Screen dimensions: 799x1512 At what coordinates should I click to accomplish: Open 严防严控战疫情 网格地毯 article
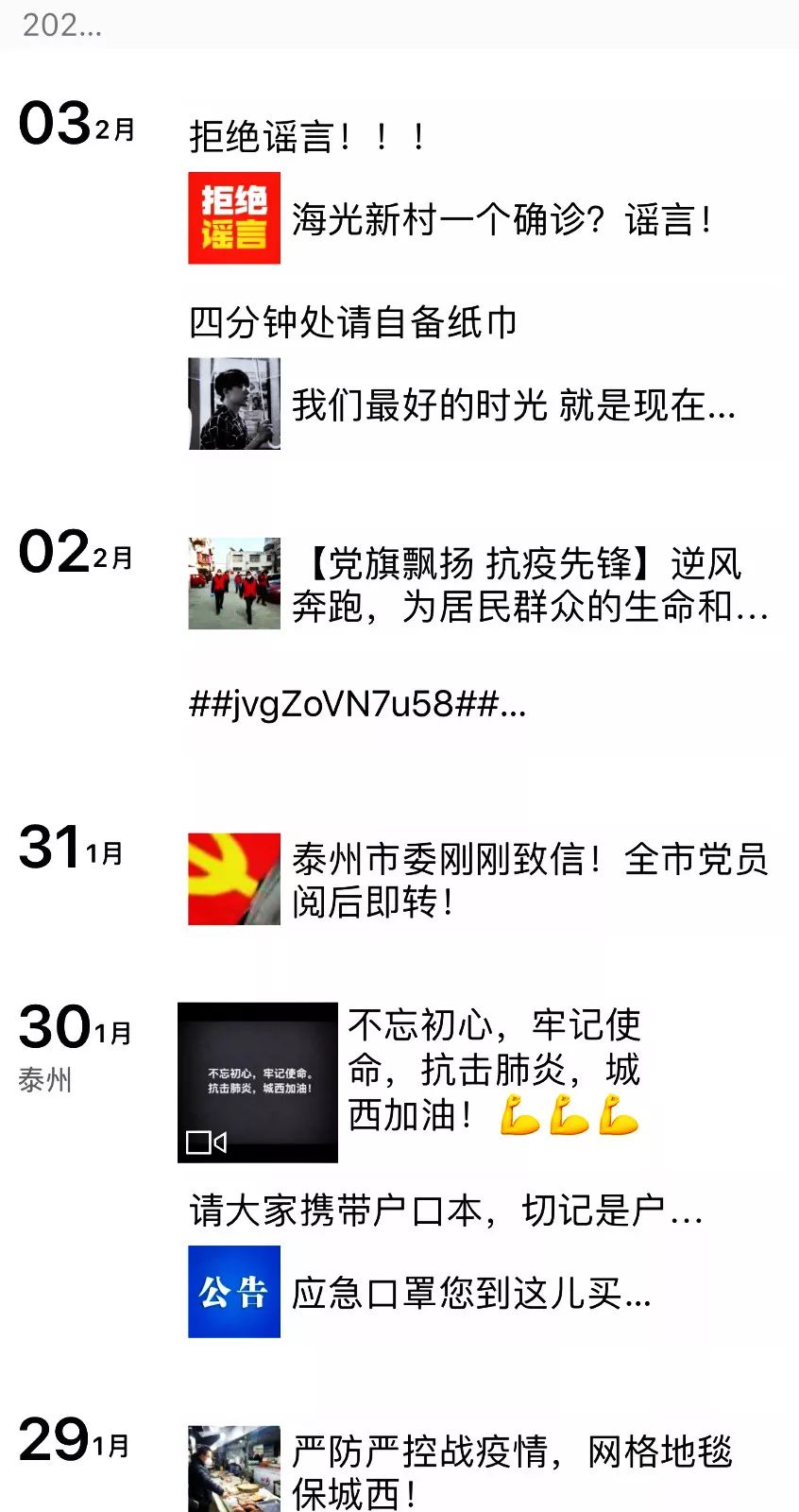coord(510,1470)
